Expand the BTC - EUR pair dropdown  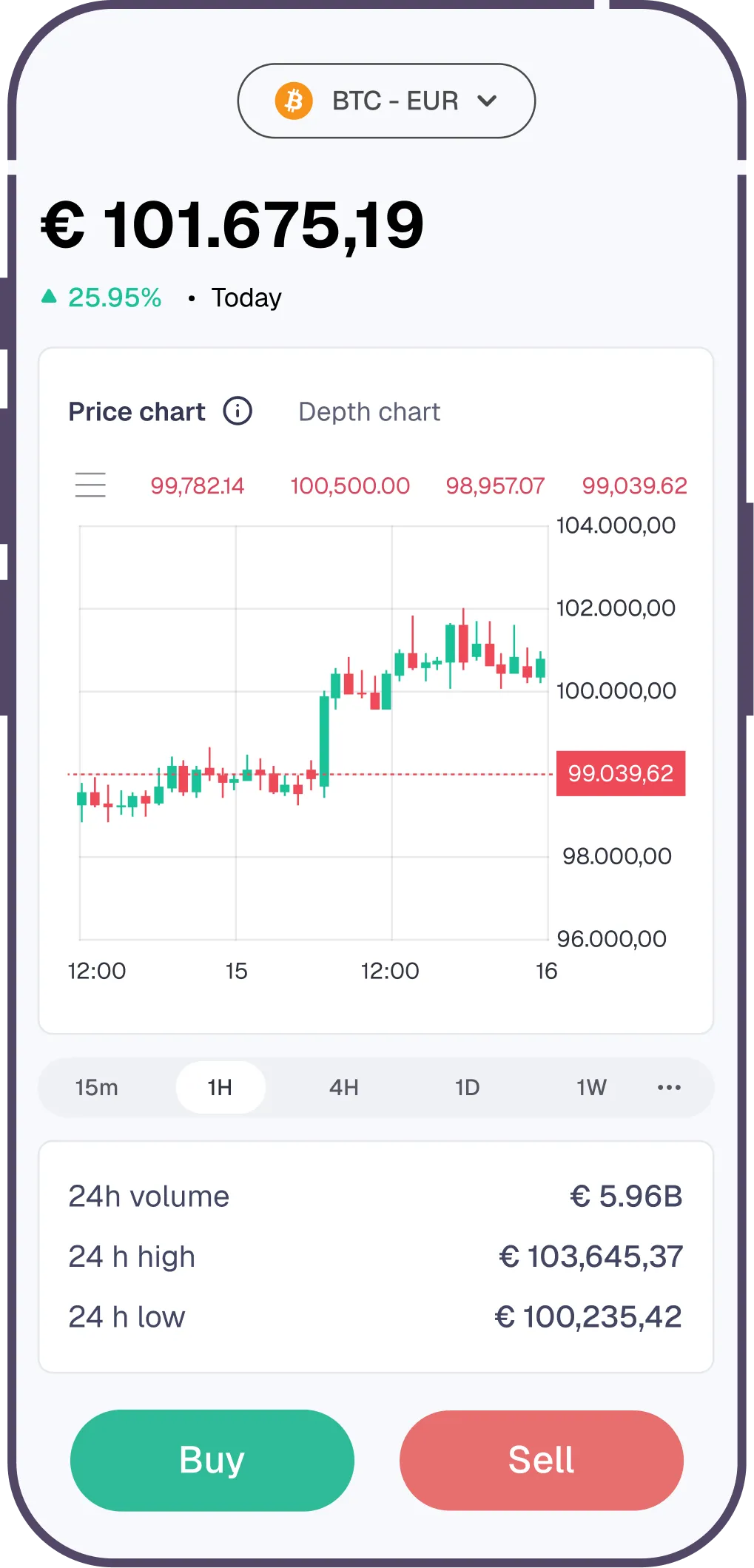386,101
